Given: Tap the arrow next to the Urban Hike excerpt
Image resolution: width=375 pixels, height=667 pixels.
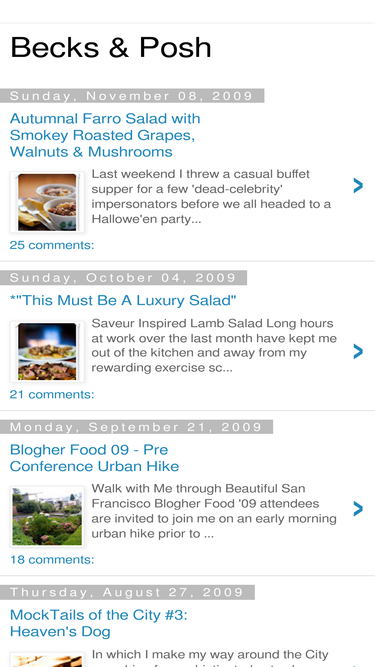Looking at the screenshot, I should pyautogui.click(x=358, y=509).
